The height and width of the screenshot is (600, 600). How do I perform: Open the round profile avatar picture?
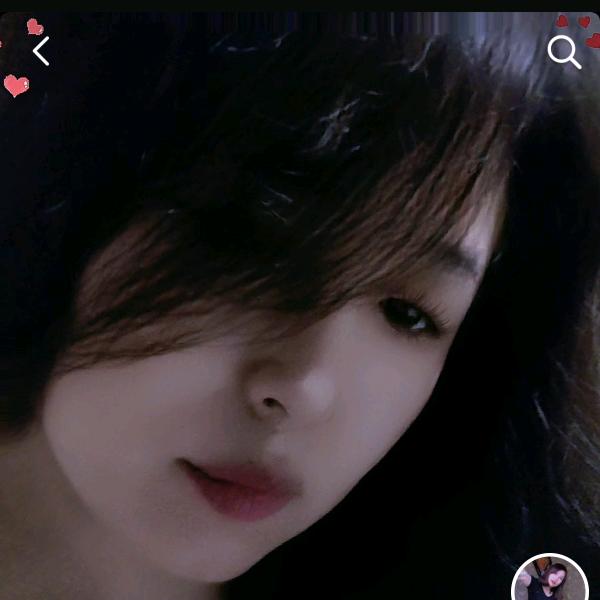550,582
